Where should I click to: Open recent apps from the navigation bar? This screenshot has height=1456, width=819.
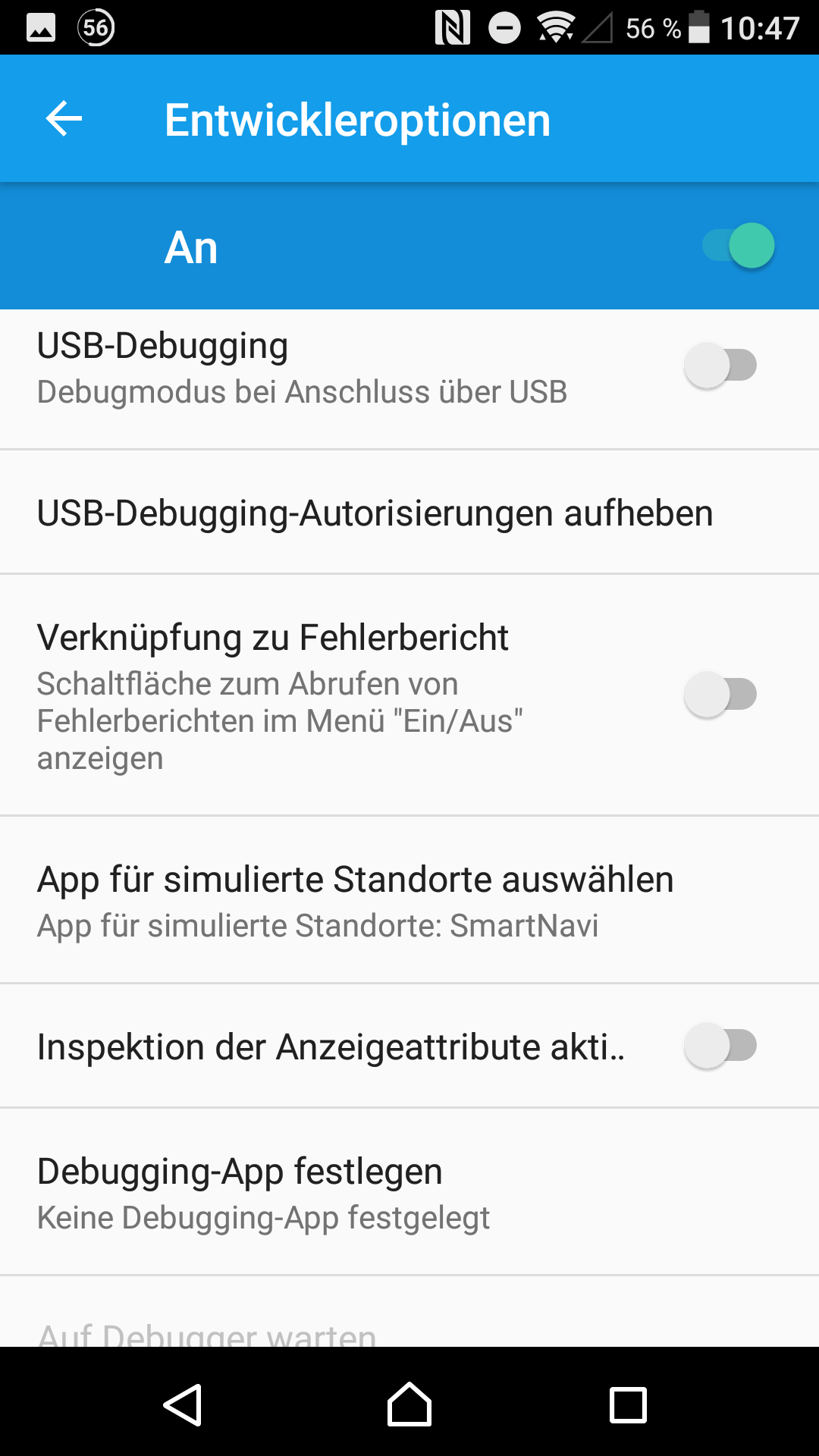click(x=628, y=1405)
